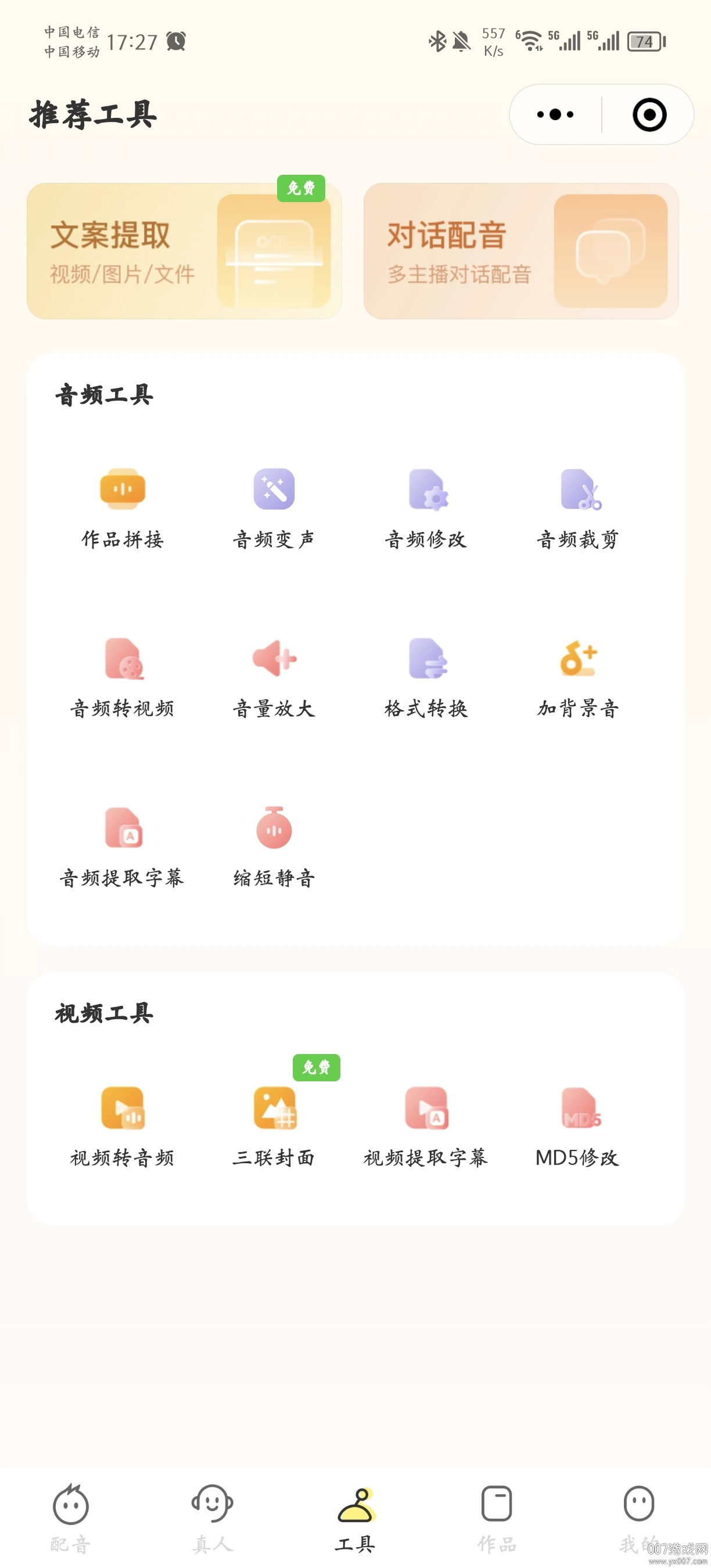Select the MD5修改 modification tool

point(579,1126)
